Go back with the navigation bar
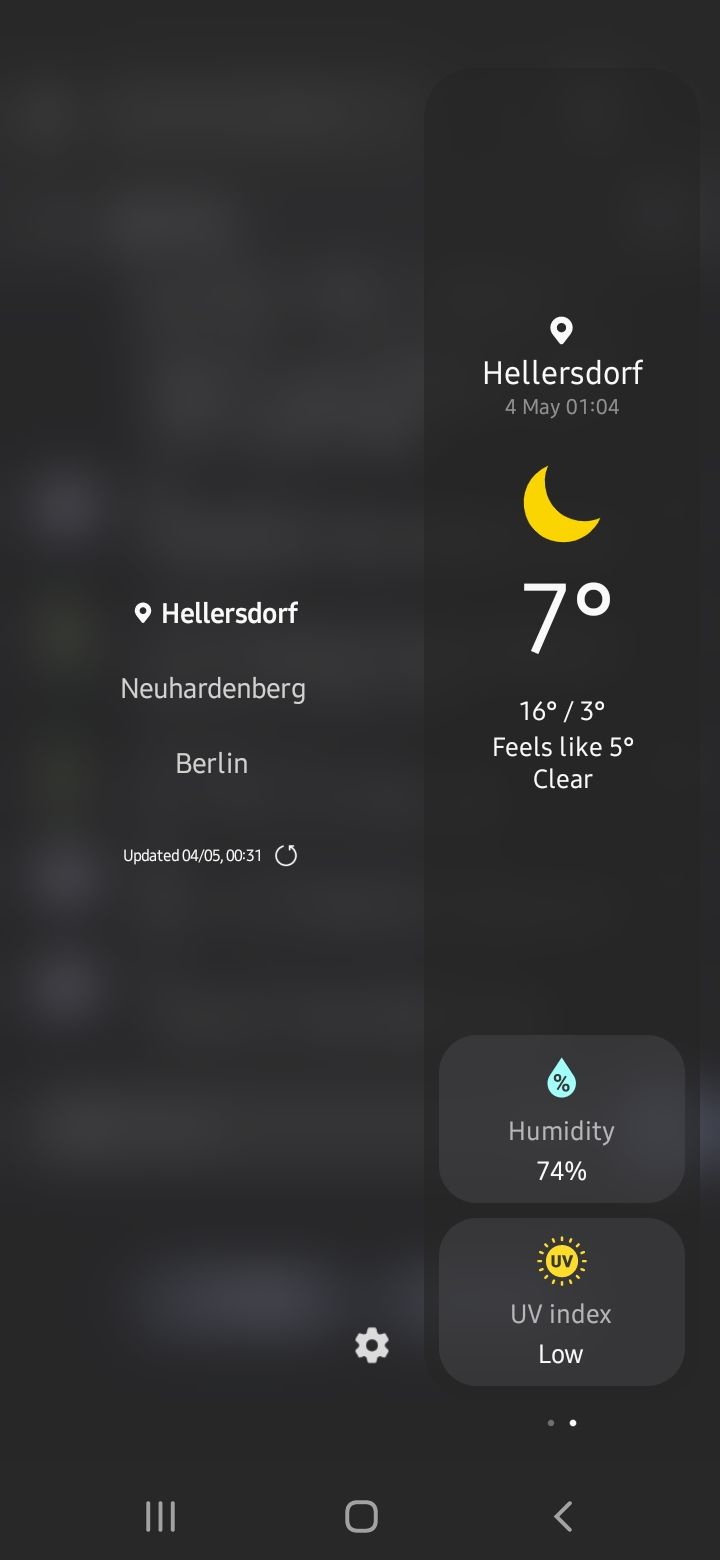Viewport: 720px width, 1560px height. click(x=563, y=1516)
